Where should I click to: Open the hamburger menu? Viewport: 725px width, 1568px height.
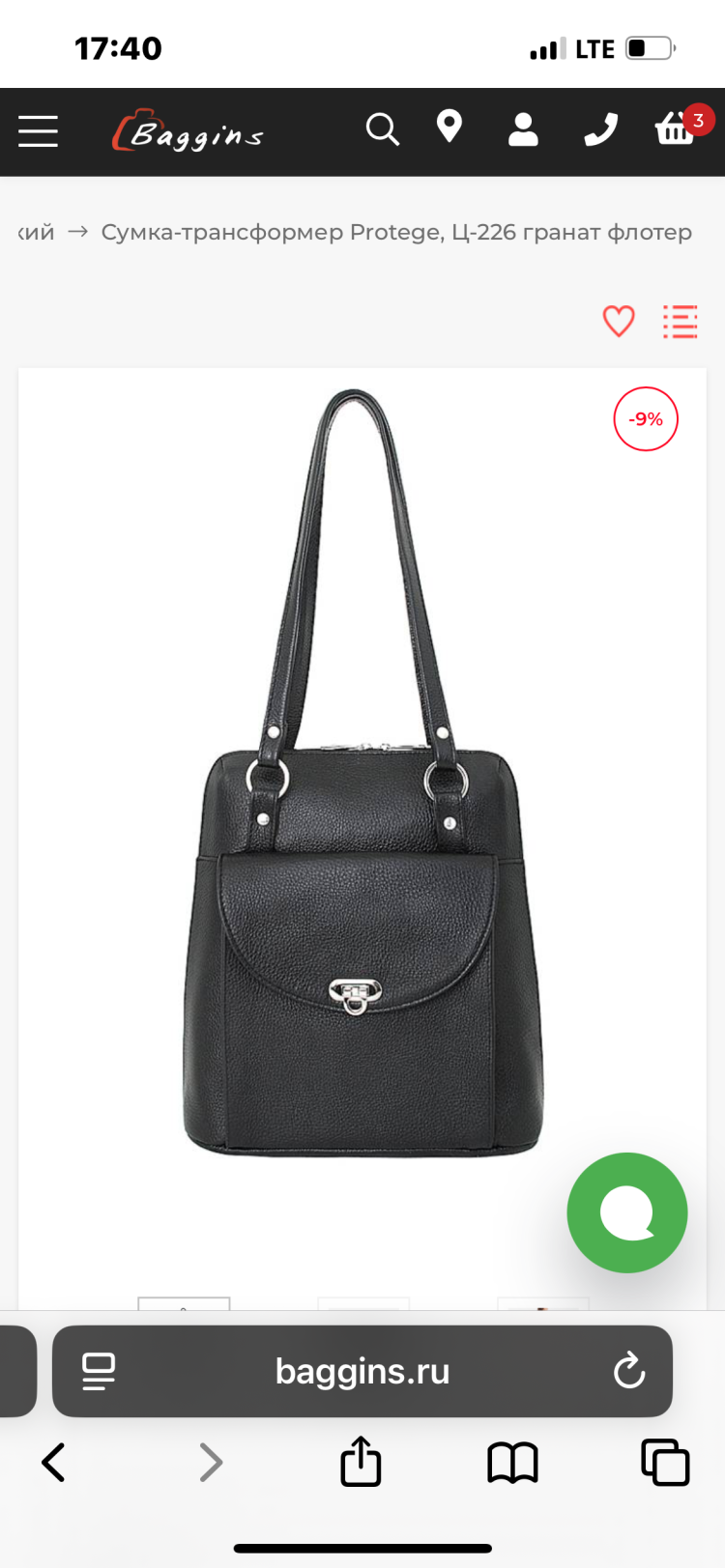(39, 130)
